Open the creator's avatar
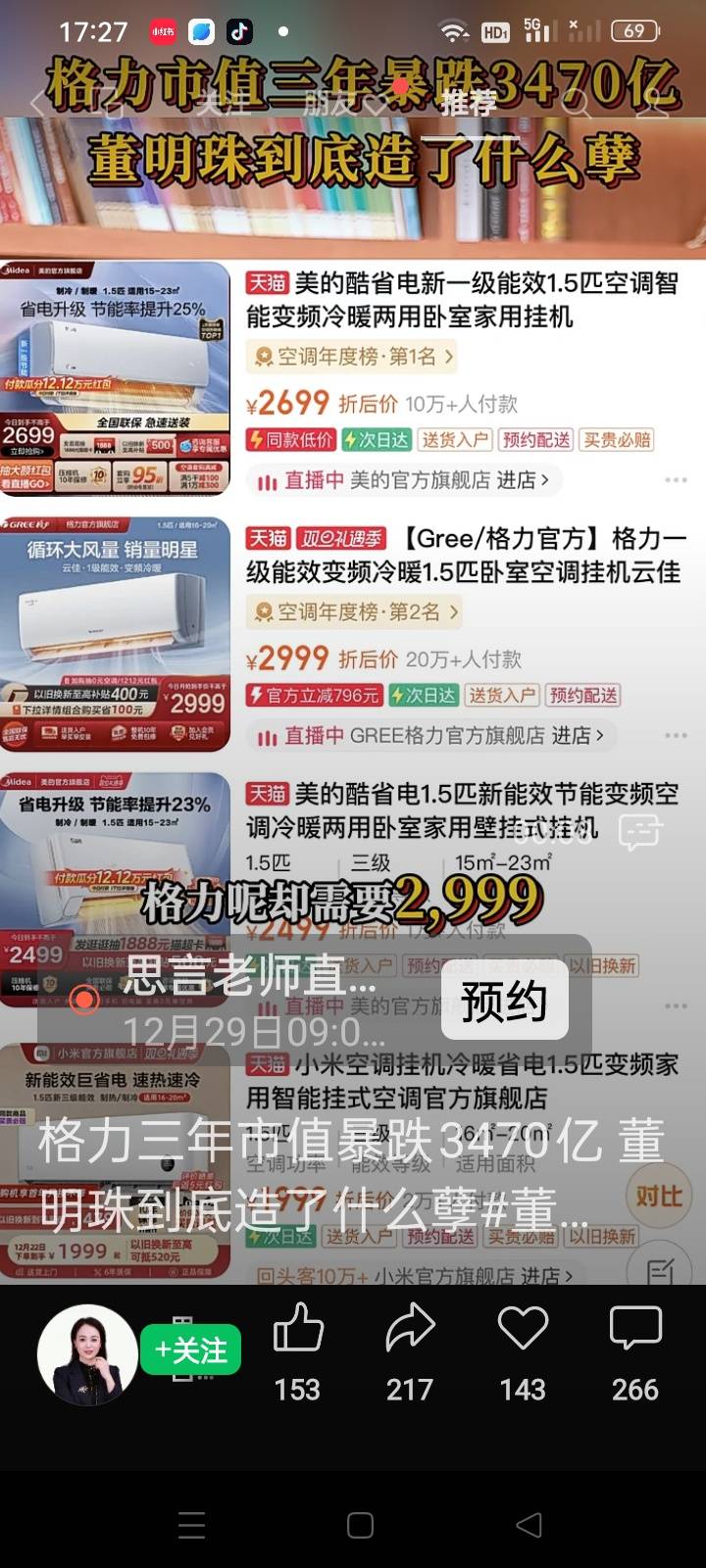The image size is (706, 1568). [x=87, y=1354]
